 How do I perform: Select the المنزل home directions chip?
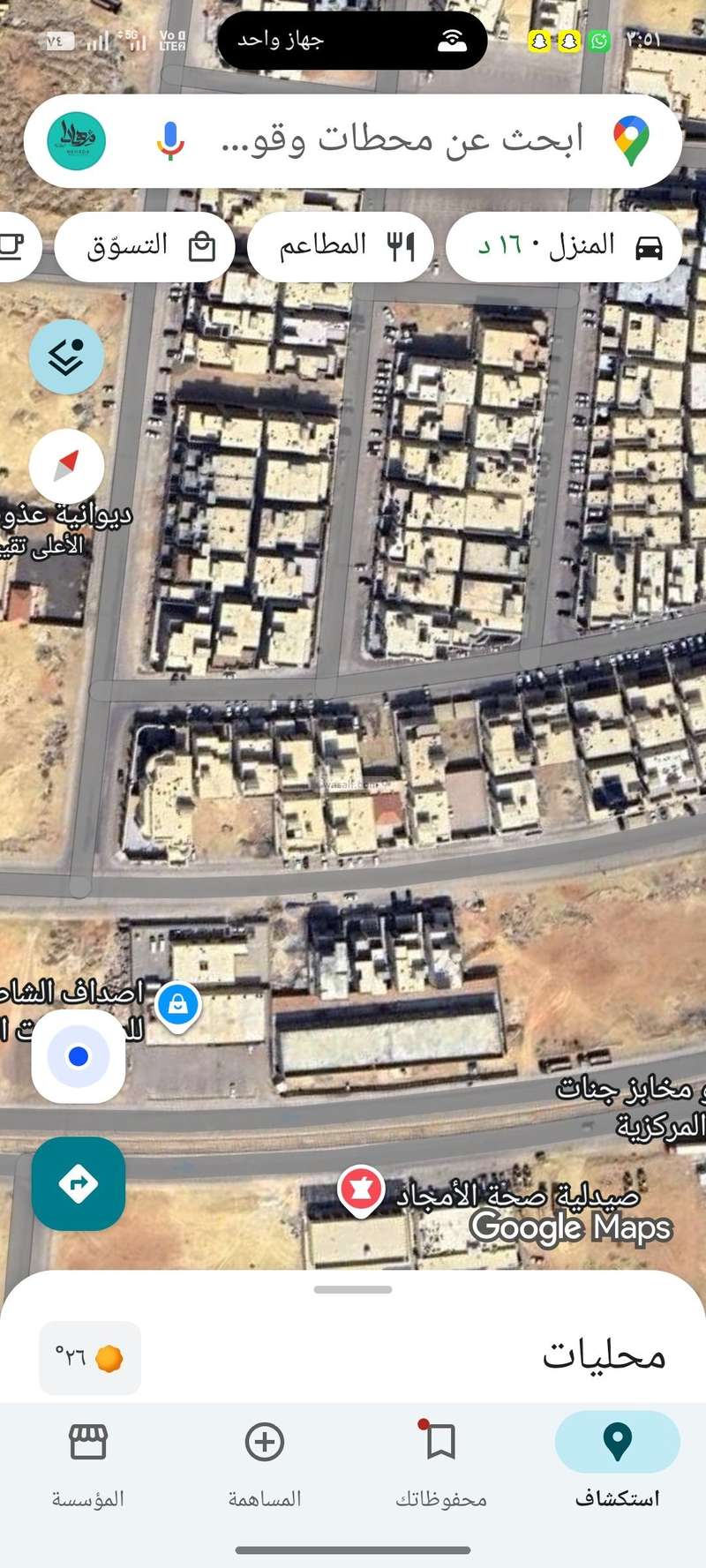coord(564,246)
